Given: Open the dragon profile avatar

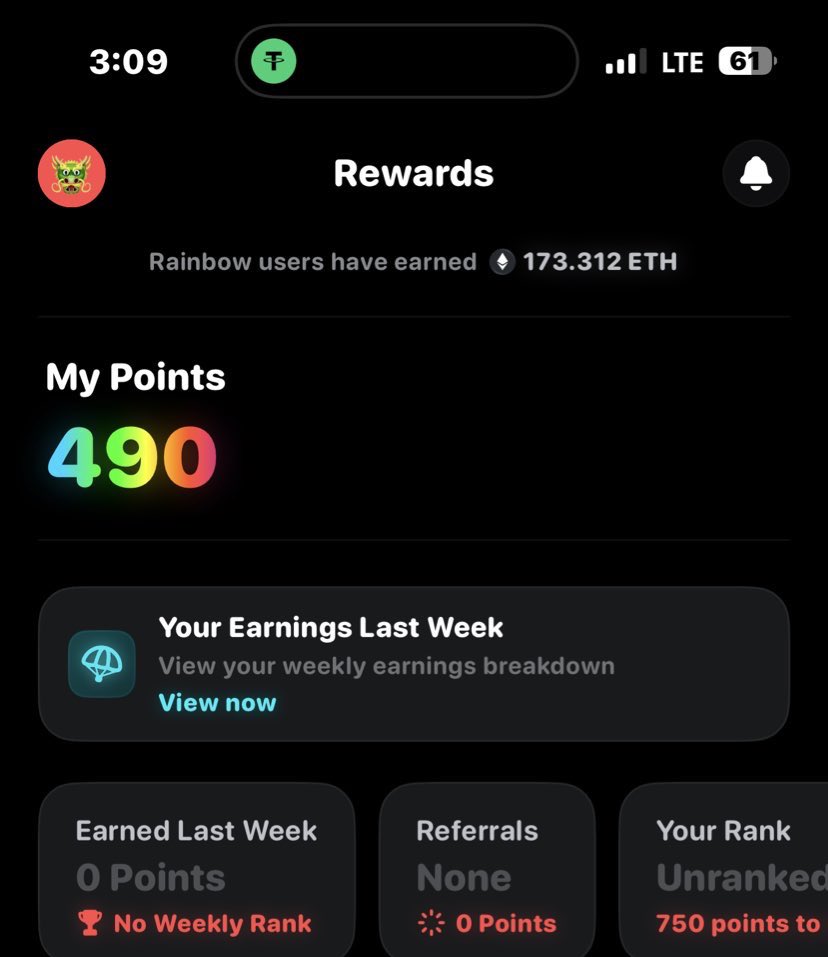Looking at the screenshot, I should pos(72,173).
